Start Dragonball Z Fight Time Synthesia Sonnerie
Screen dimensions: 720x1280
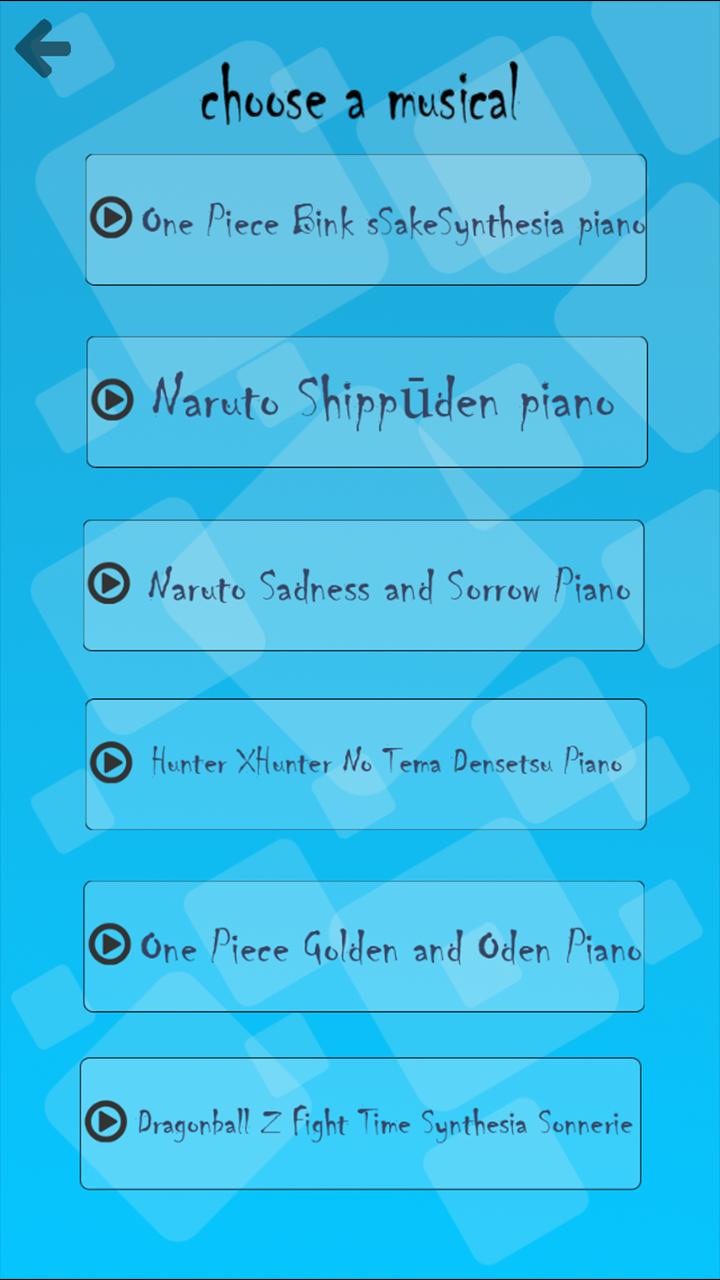coord(361,1123)
